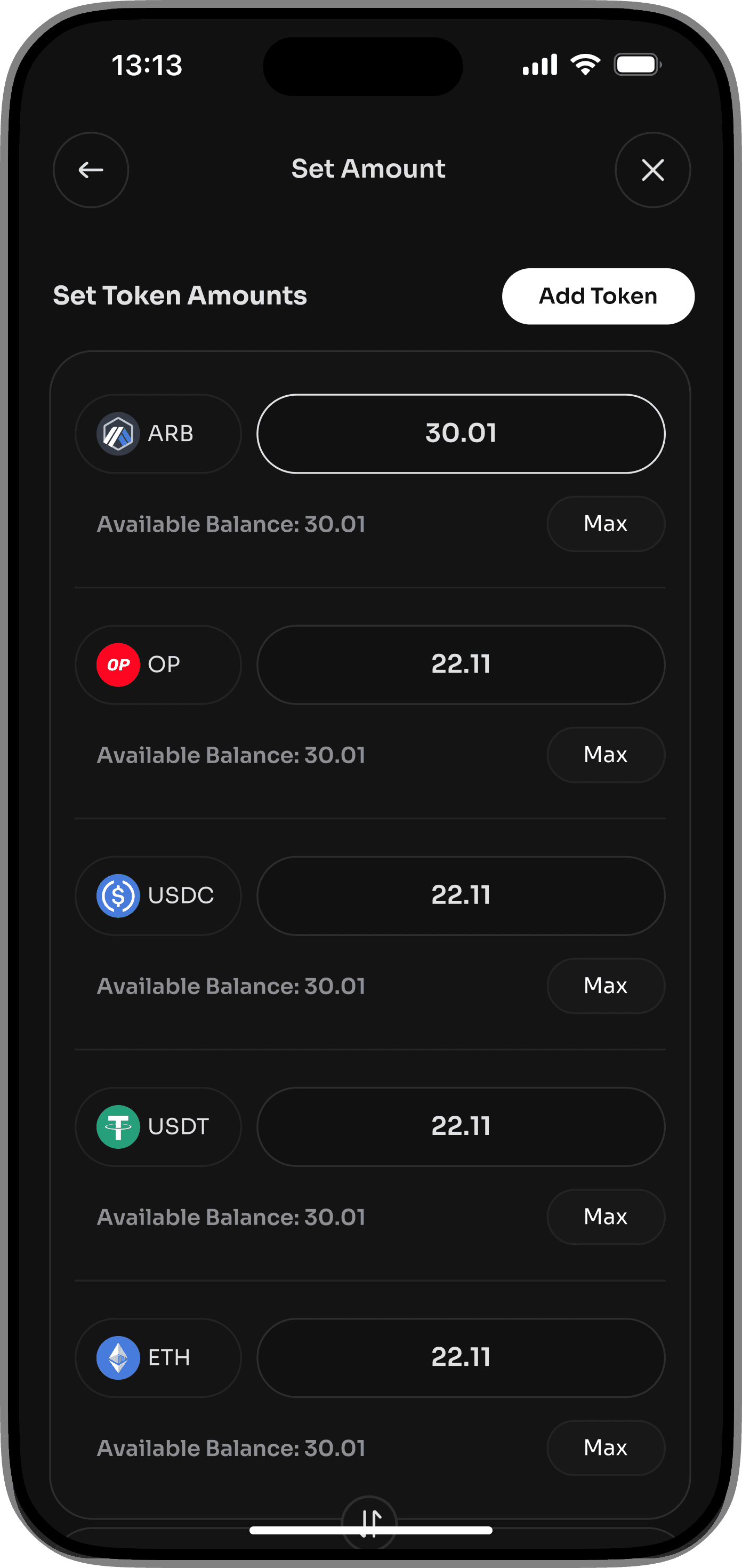Tap the swap arrows icon
The width and height of the screenshot is (742, 1568).
pyautogui.click(x=369, y=1517)
